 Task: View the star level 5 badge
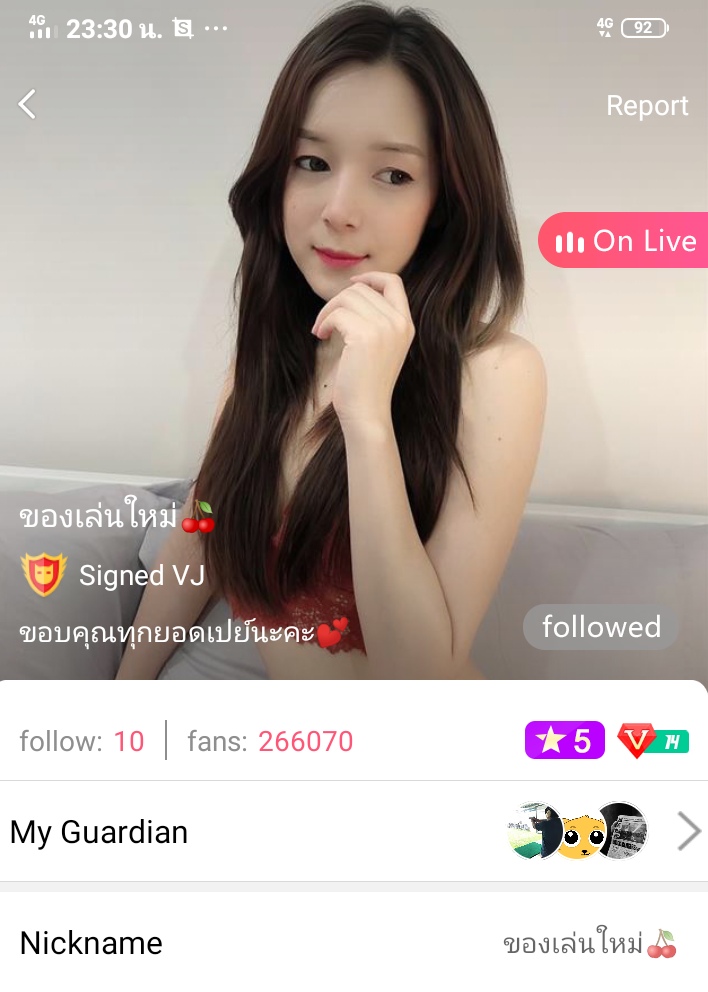coord(564,741)
